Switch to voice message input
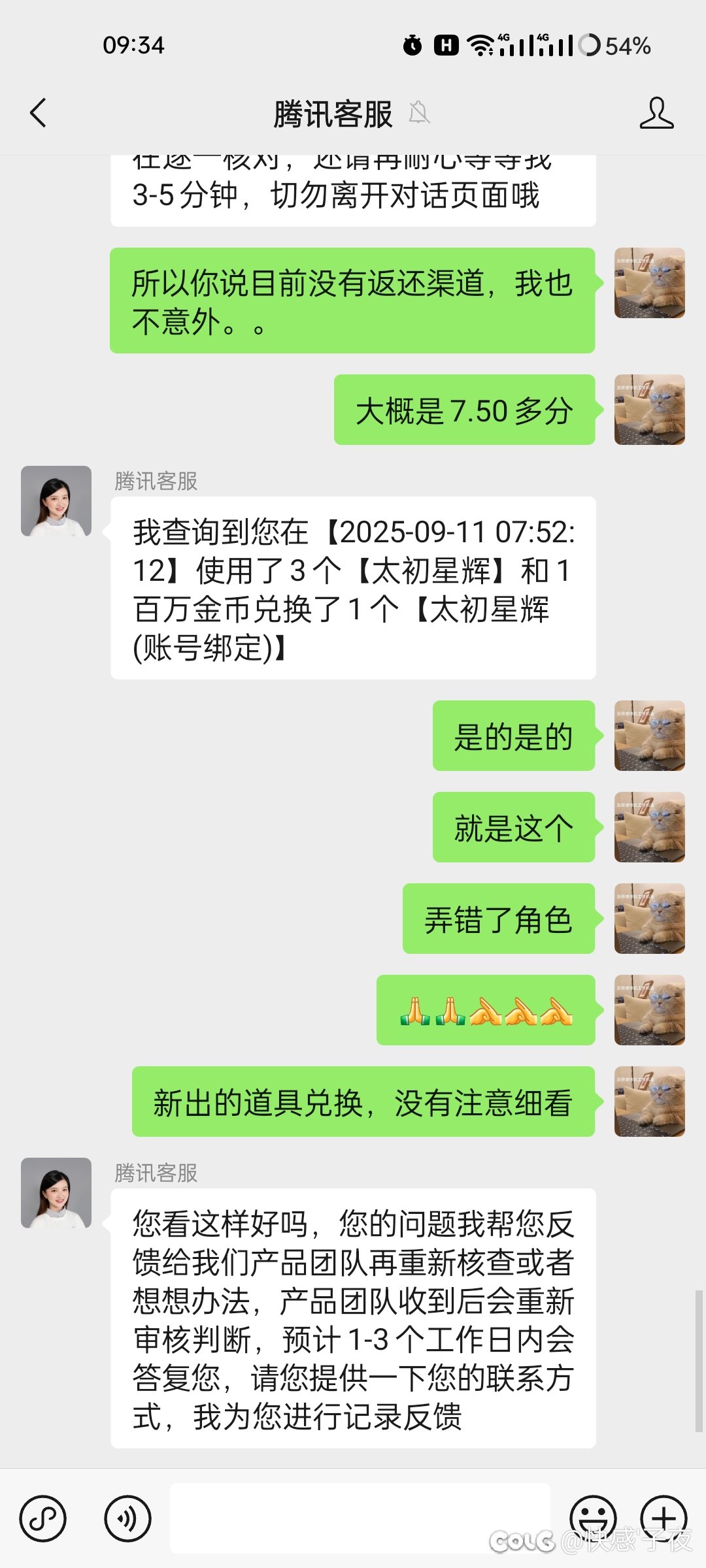The height and width of the screenshot is (1568, 706). tap(127, 1518)
